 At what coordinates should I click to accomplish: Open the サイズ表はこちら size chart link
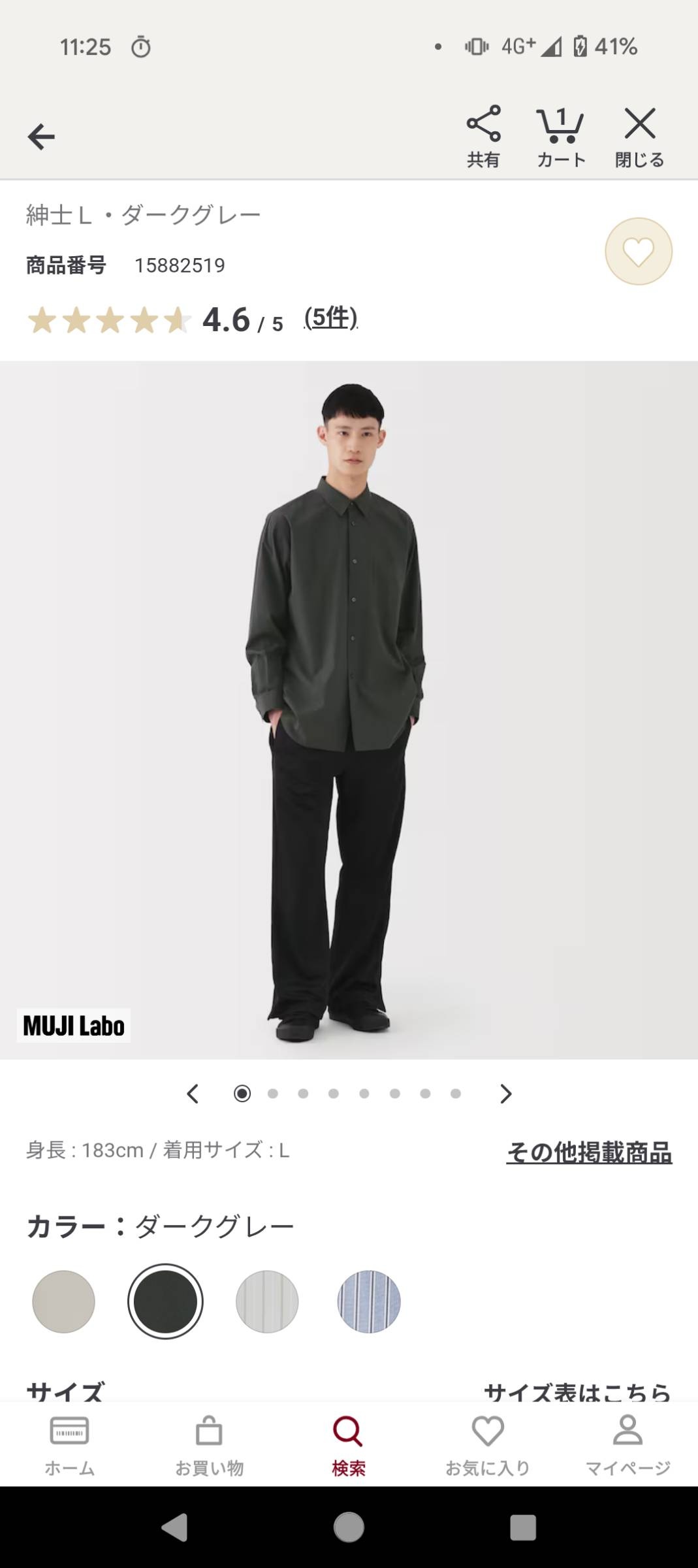(x=577, y=1390)
